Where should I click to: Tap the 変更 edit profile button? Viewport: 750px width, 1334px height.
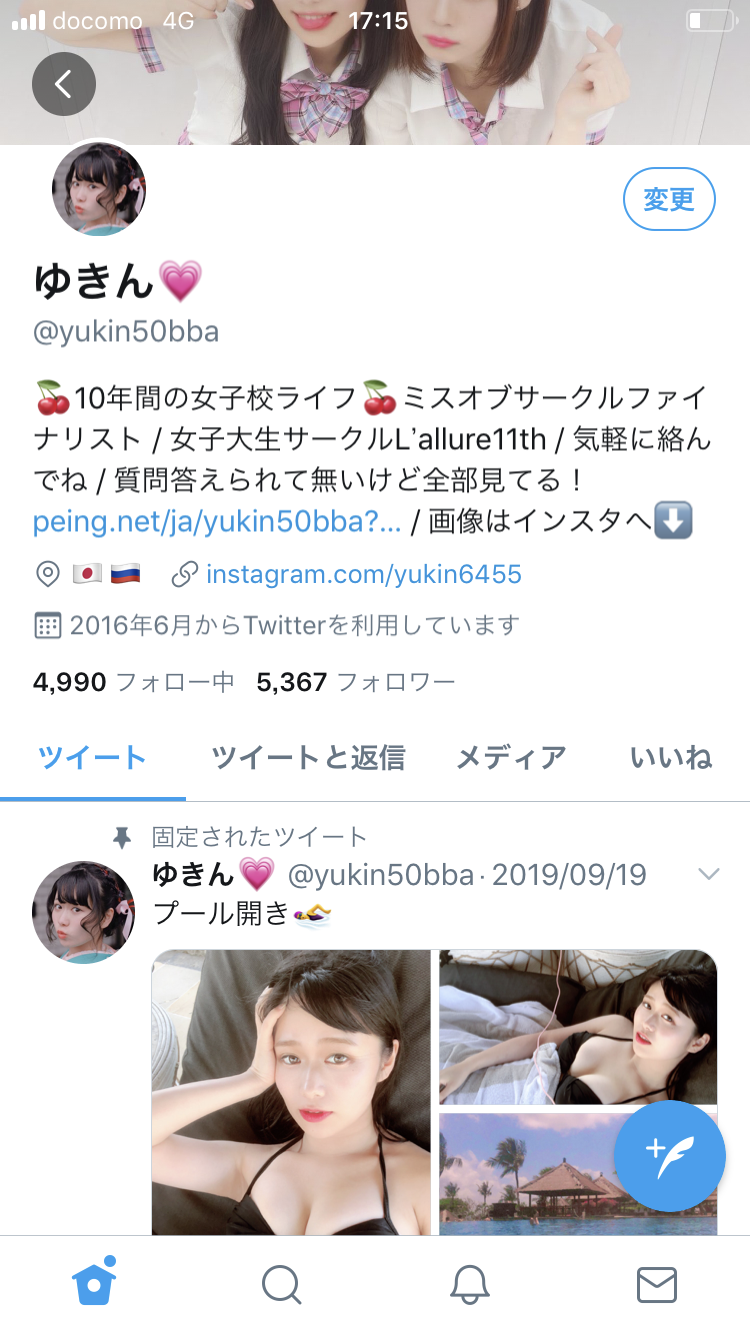click(669, 200)
